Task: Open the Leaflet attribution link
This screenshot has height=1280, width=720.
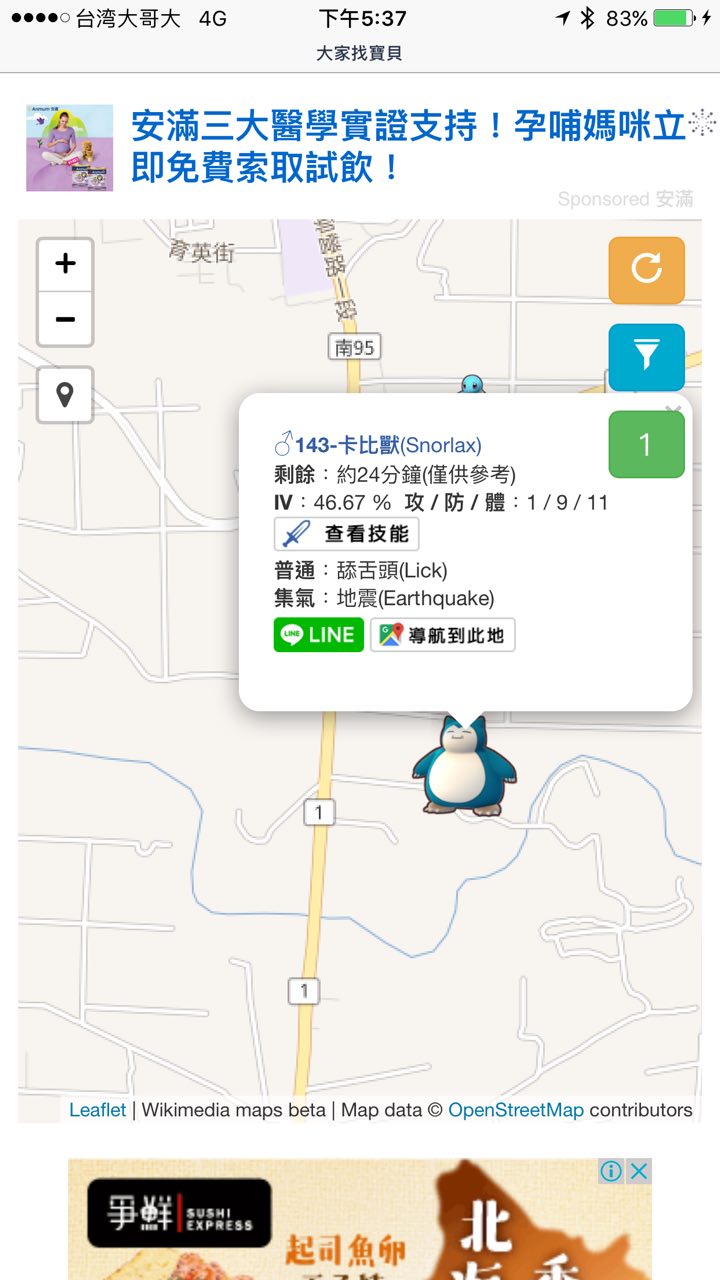Action: click(97, 1110)
